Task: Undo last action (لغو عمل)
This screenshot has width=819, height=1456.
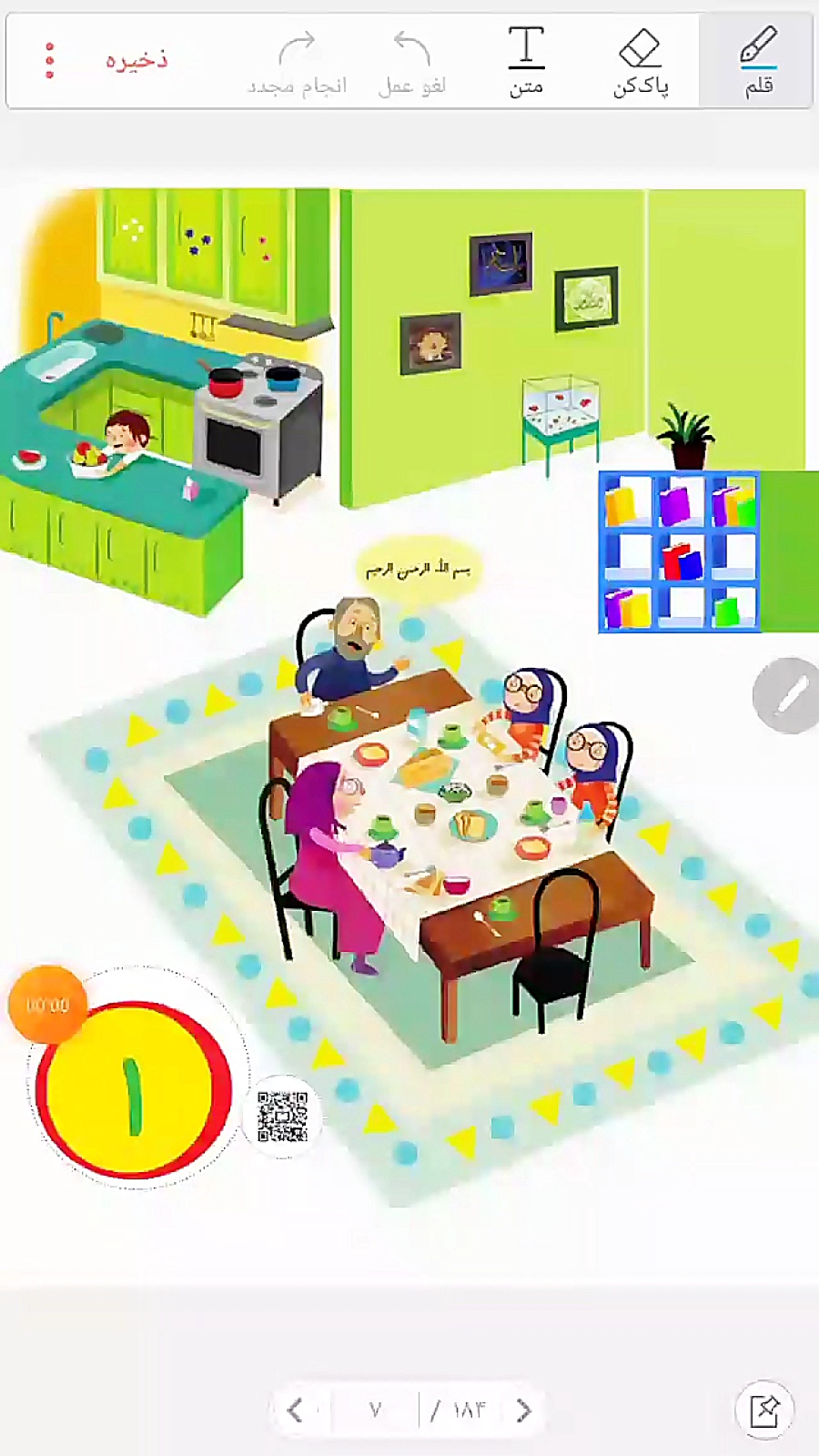Action: pyautogui.click(x=411, y=61)
